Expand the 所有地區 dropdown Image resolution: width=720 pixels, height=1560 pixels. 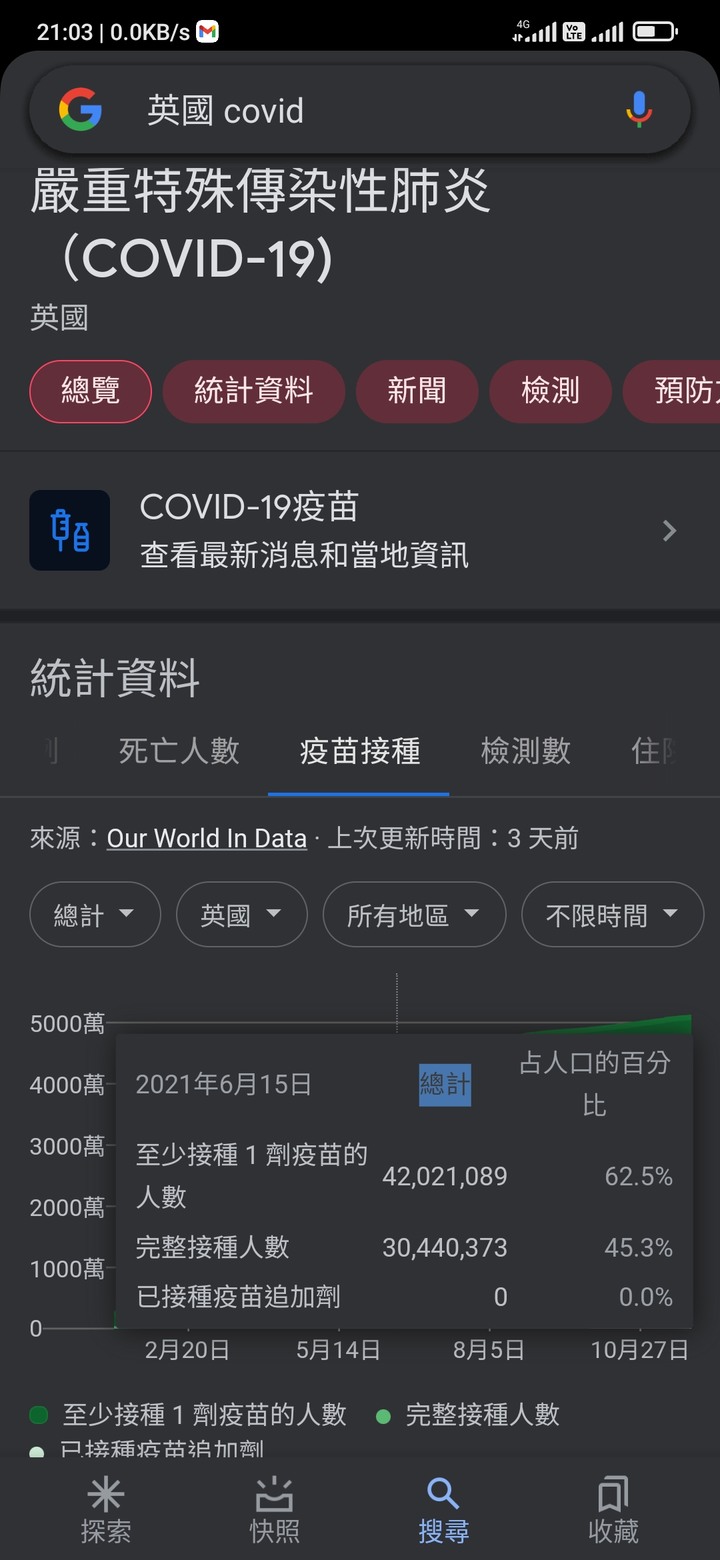415,914
